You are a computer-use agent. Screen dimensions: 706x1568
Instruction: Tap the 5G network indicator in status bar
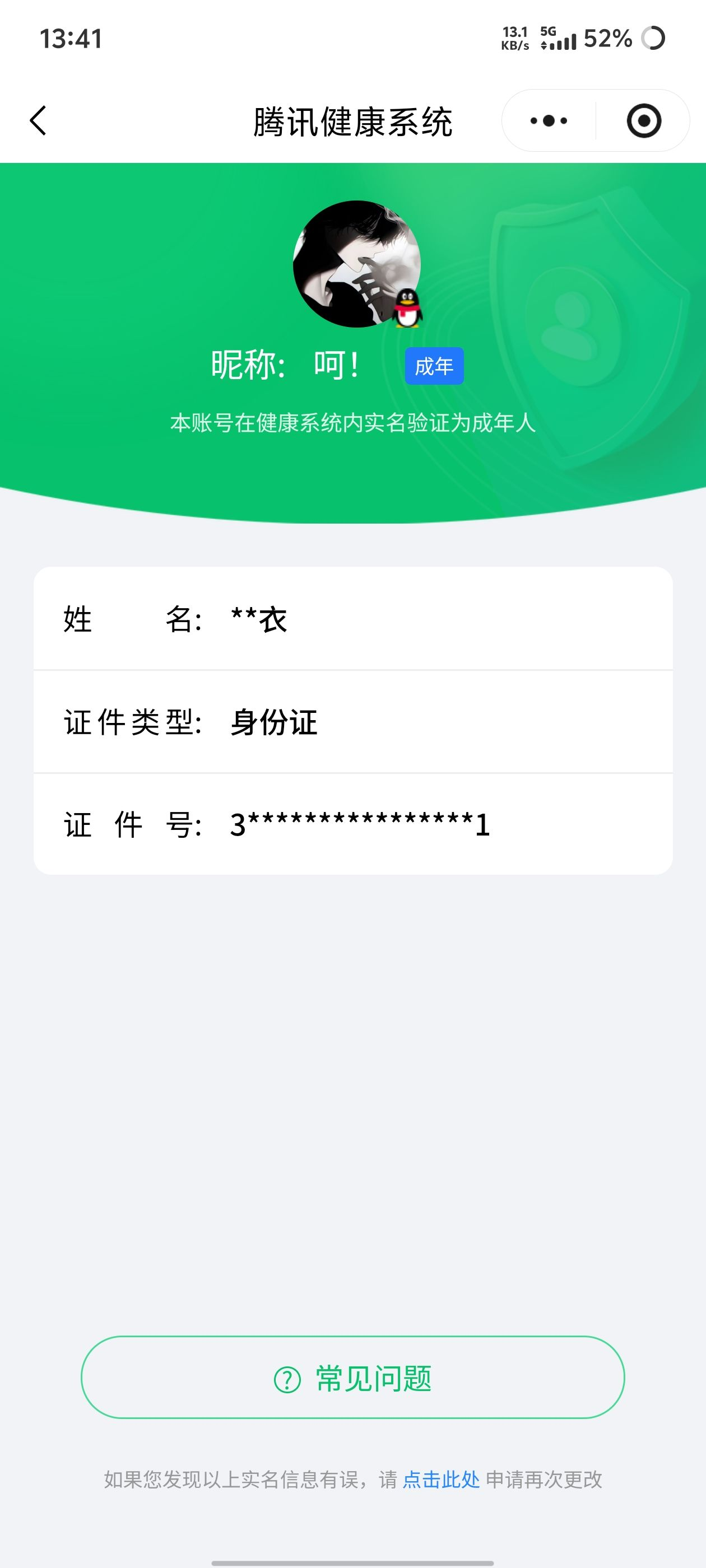546,32
